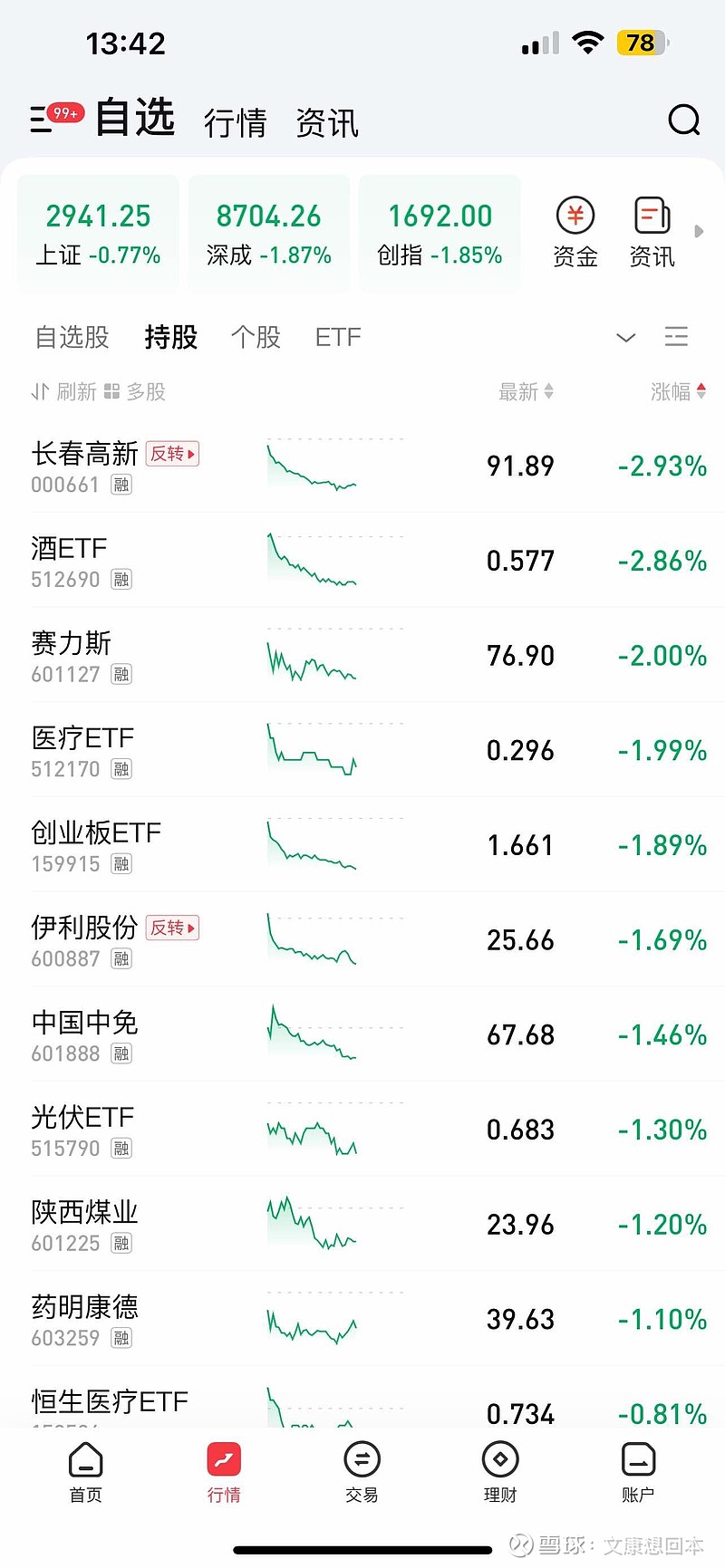Screen dimensions: 725x1568
Task: Open 长春高新 stock row
Action: tap(362, 466)
